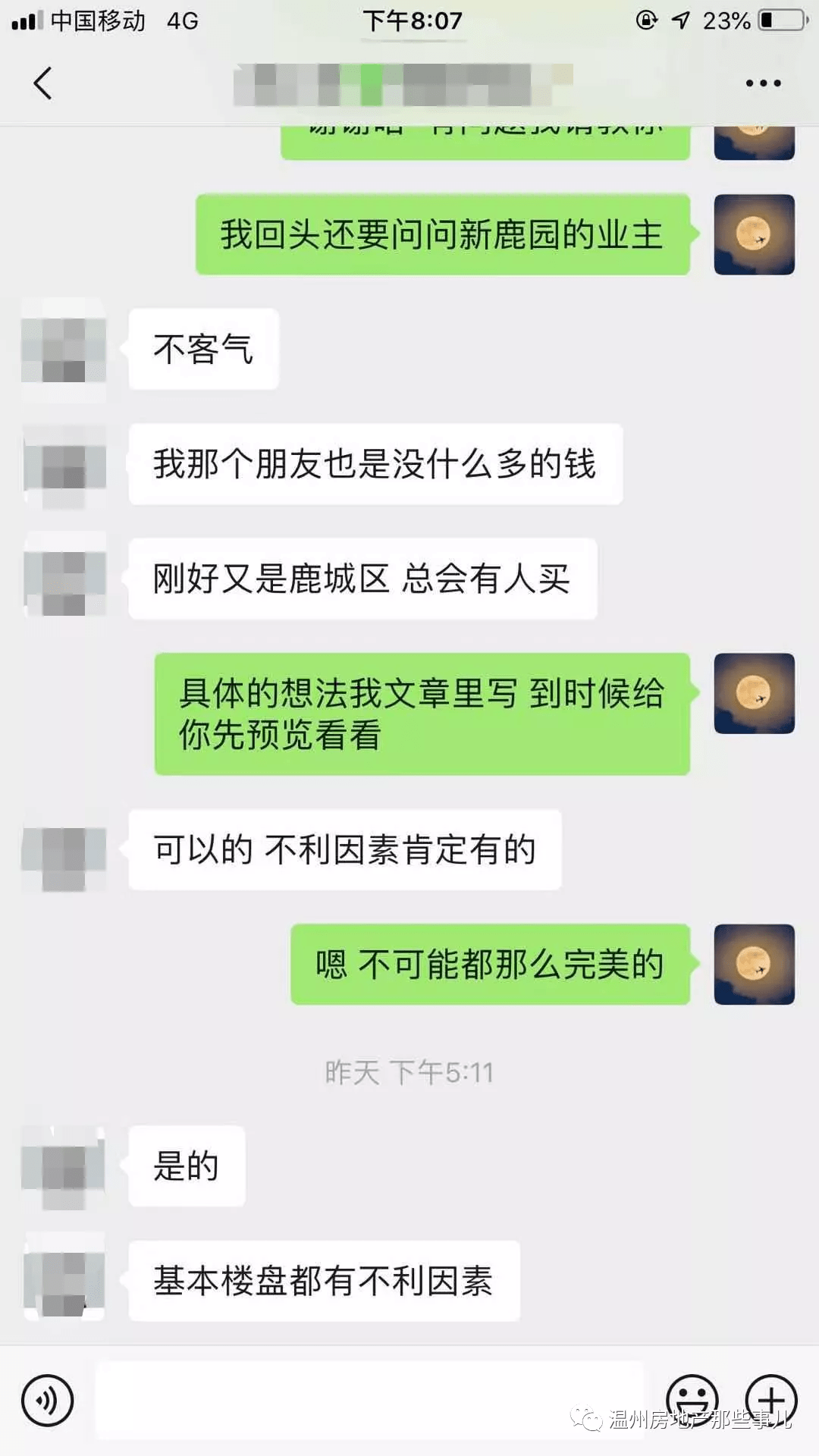The height and width of the screenshot is (1456, 819).
Task: Tap the contact avatar beside 不客气
Action: click(64, 347)
